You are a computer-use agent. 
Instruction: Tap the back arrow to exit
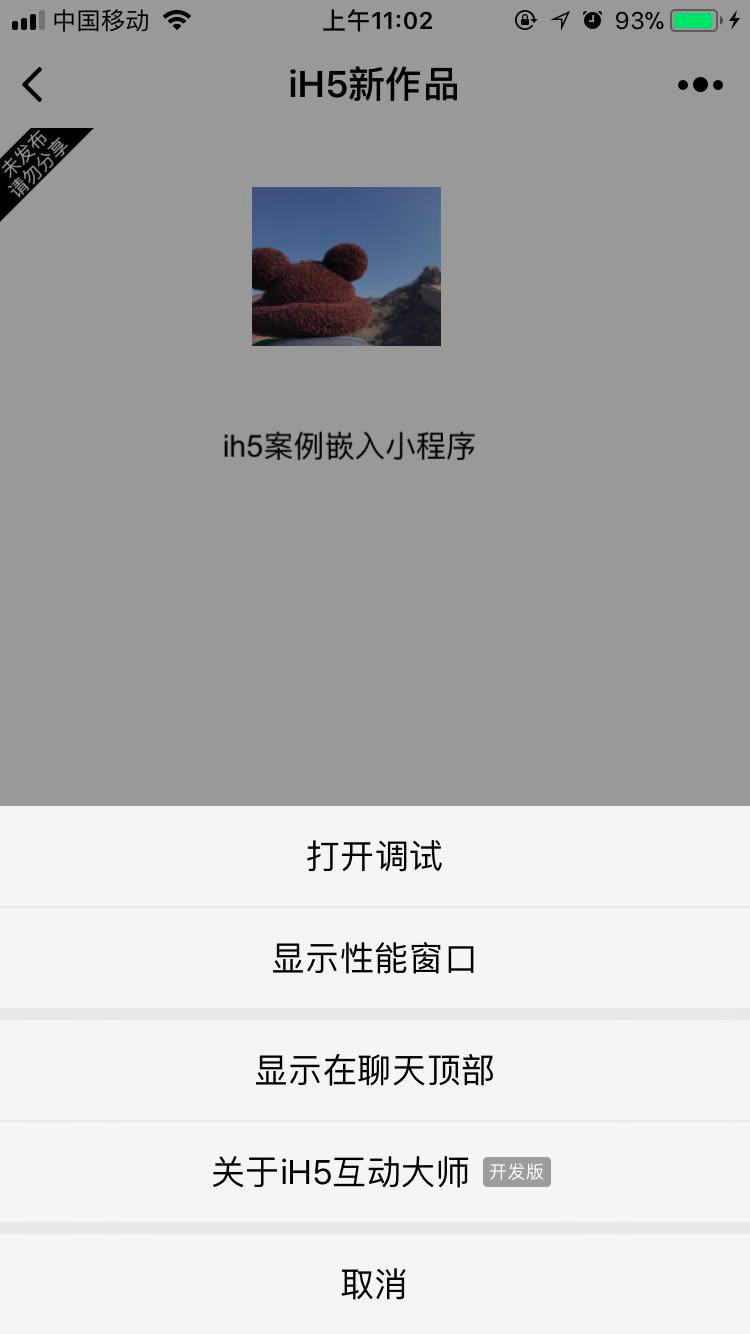pyautogui.click(x=32, y=85)
